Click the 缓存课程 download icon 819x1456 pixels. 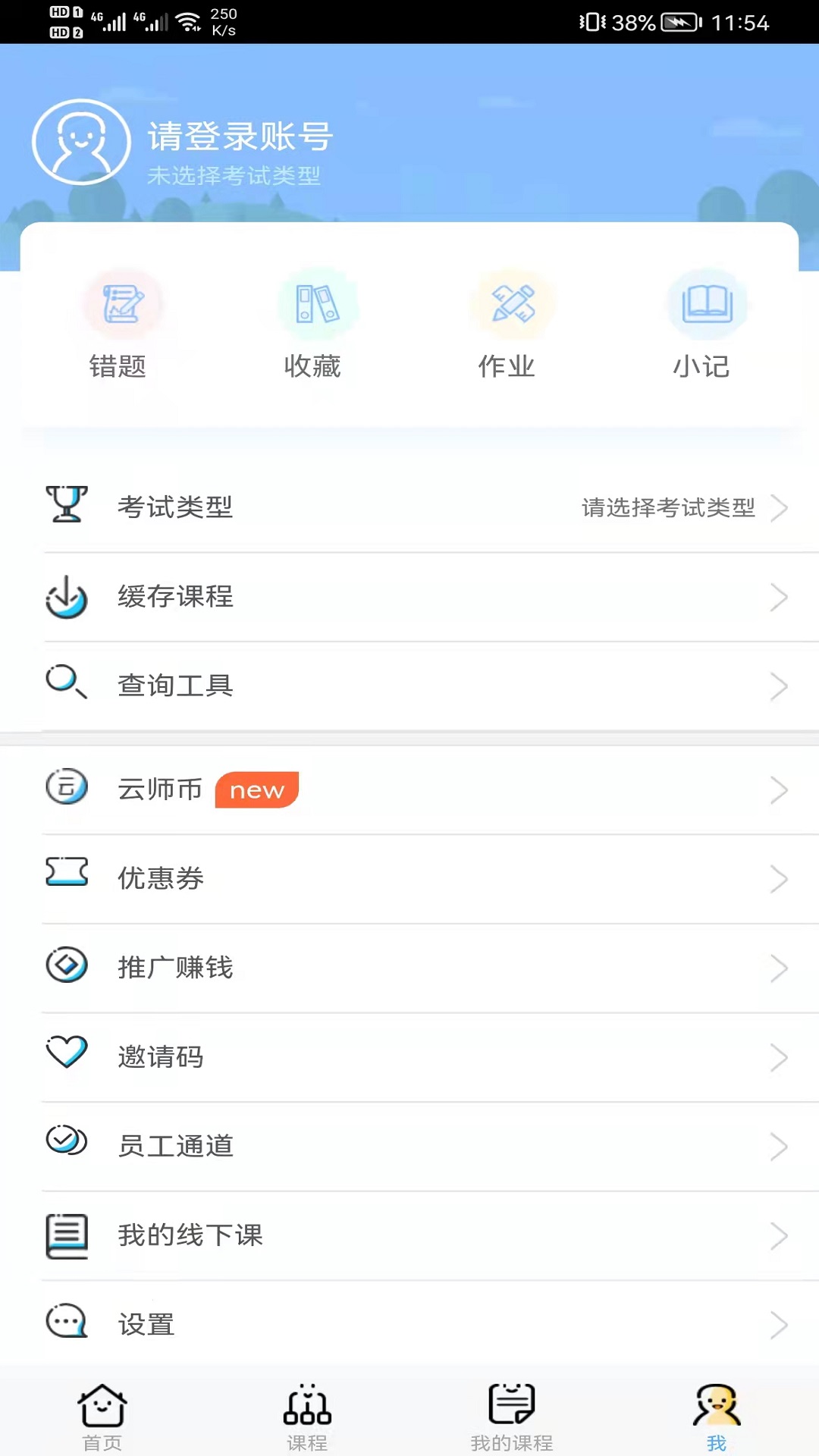point(67,597)
